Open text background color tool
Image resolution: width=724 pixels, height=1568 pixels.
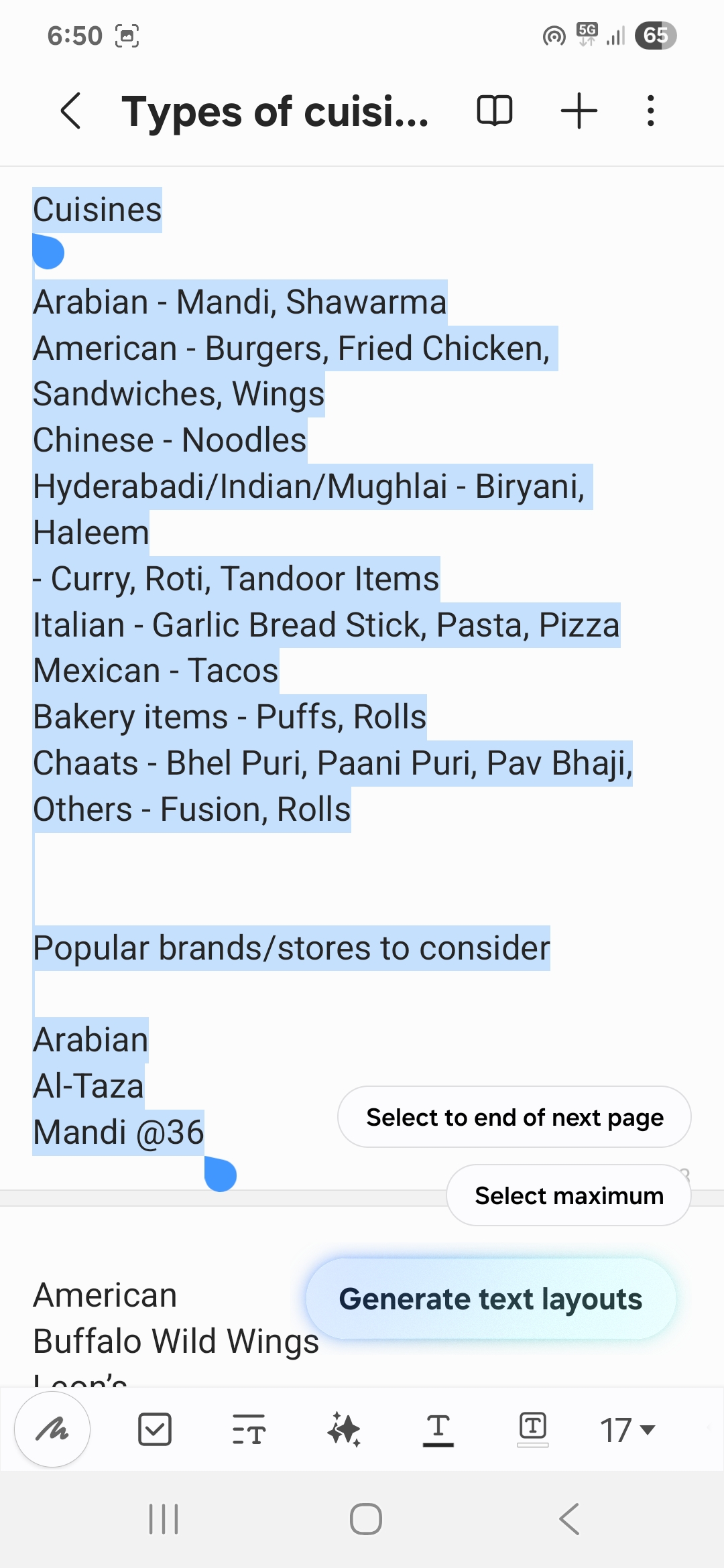tap(533, 1429)
